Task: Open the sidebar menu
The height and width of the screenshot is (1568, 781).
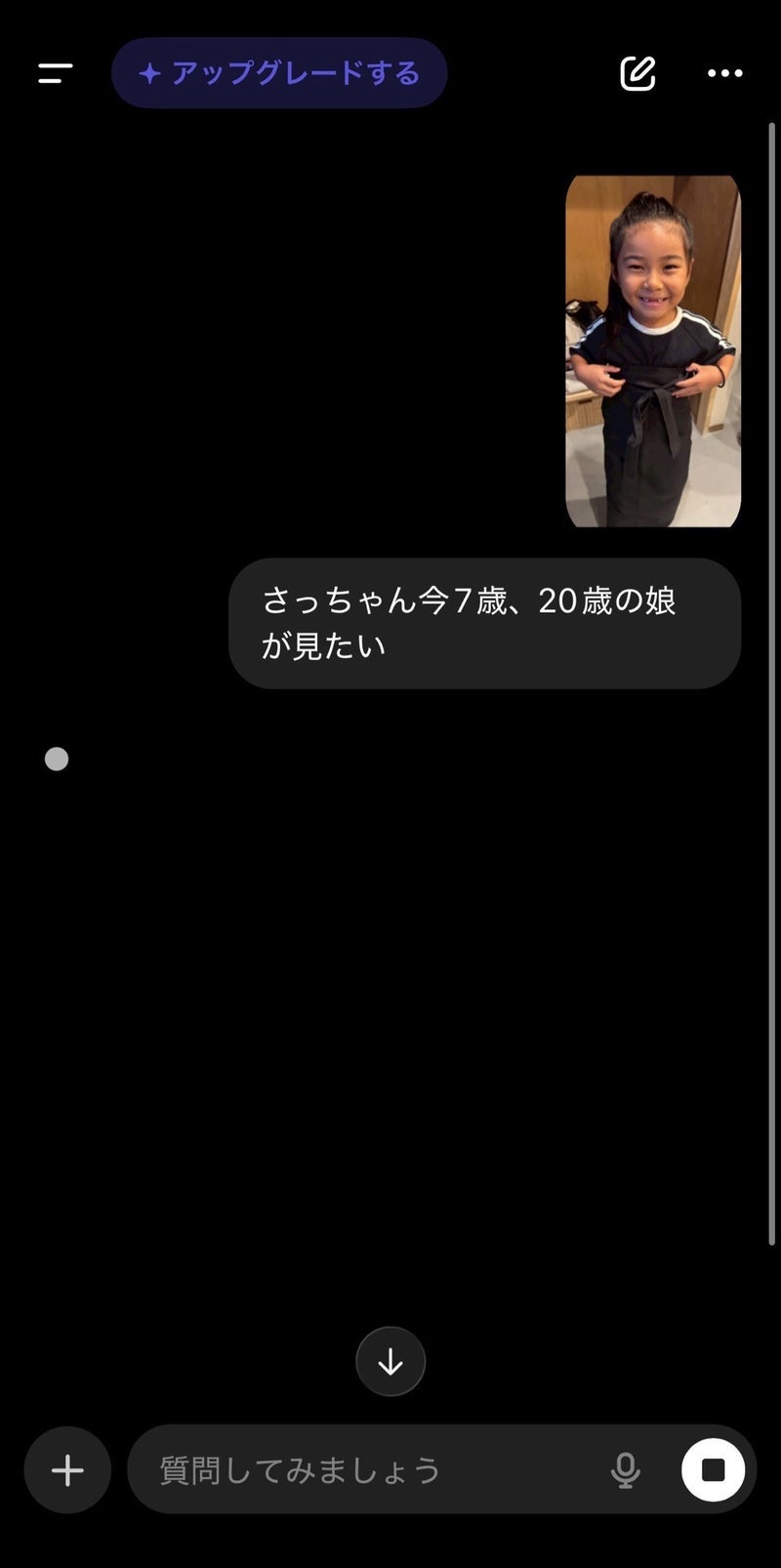Action: (x=56, y=73)
